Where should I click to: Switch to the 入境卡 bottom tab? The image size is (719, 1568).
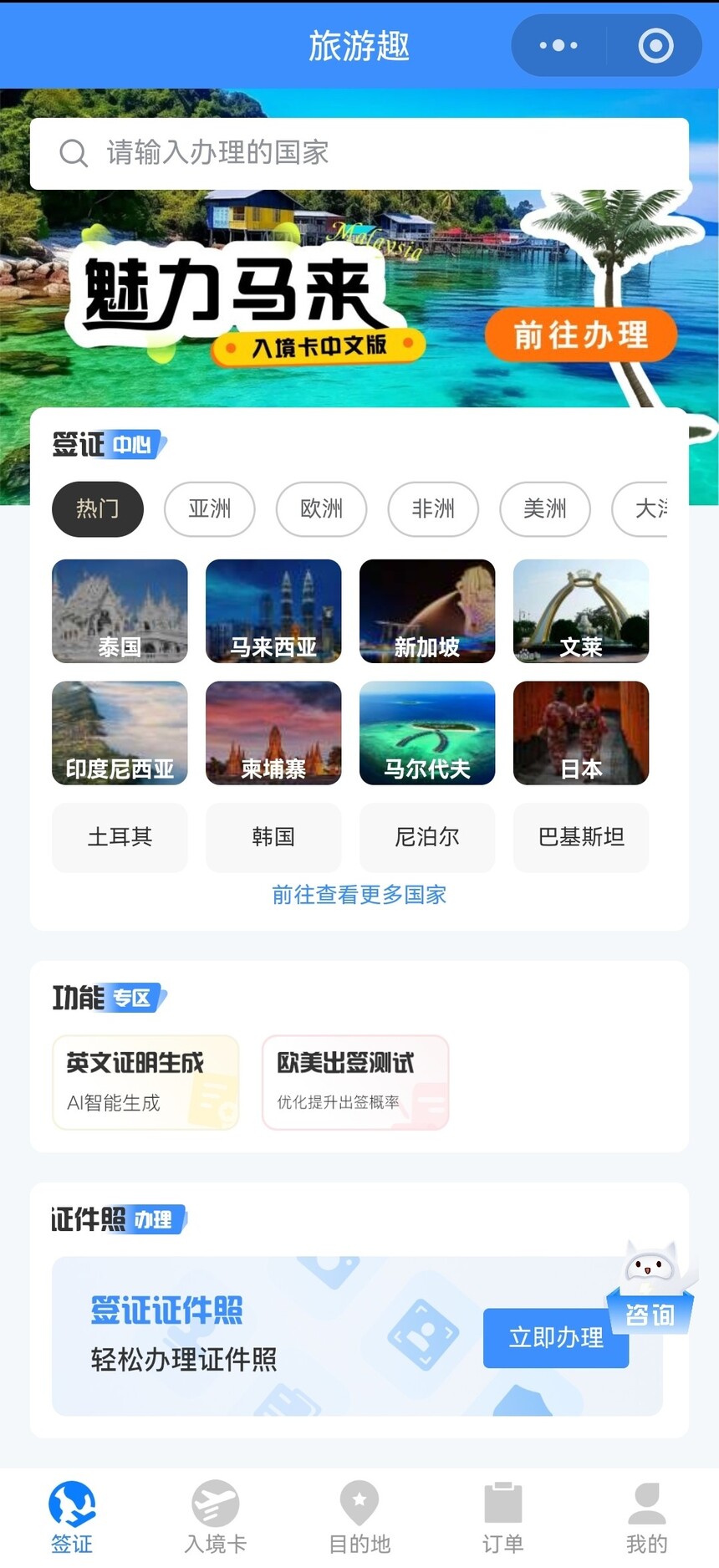[x=216, y=1517]
